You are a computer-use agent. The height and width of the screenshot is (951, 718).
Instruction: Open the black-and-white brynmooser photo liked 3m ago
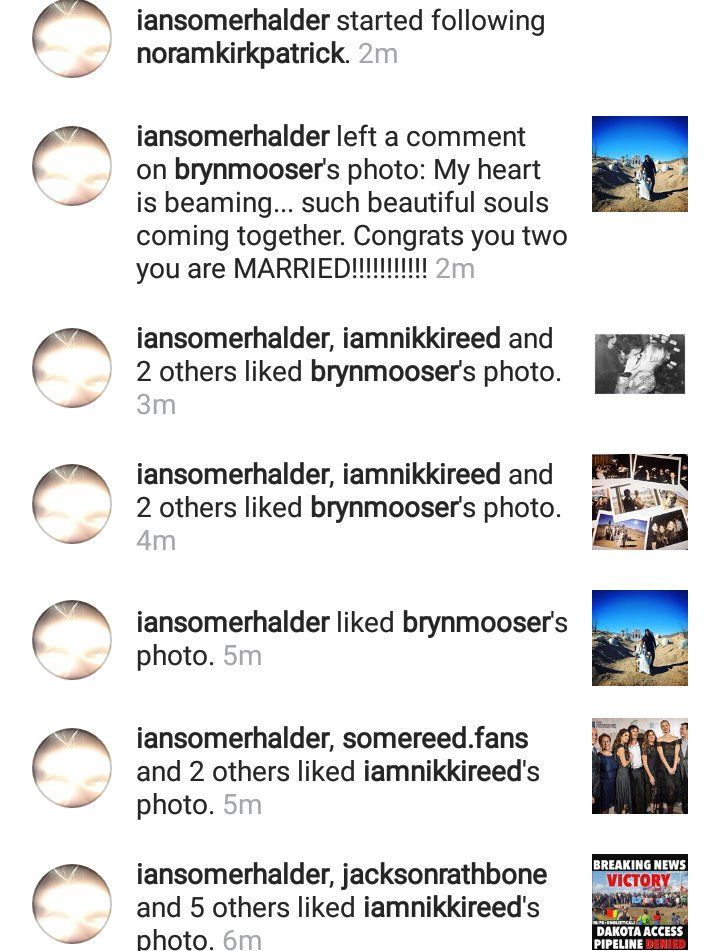tap(639, 364)
